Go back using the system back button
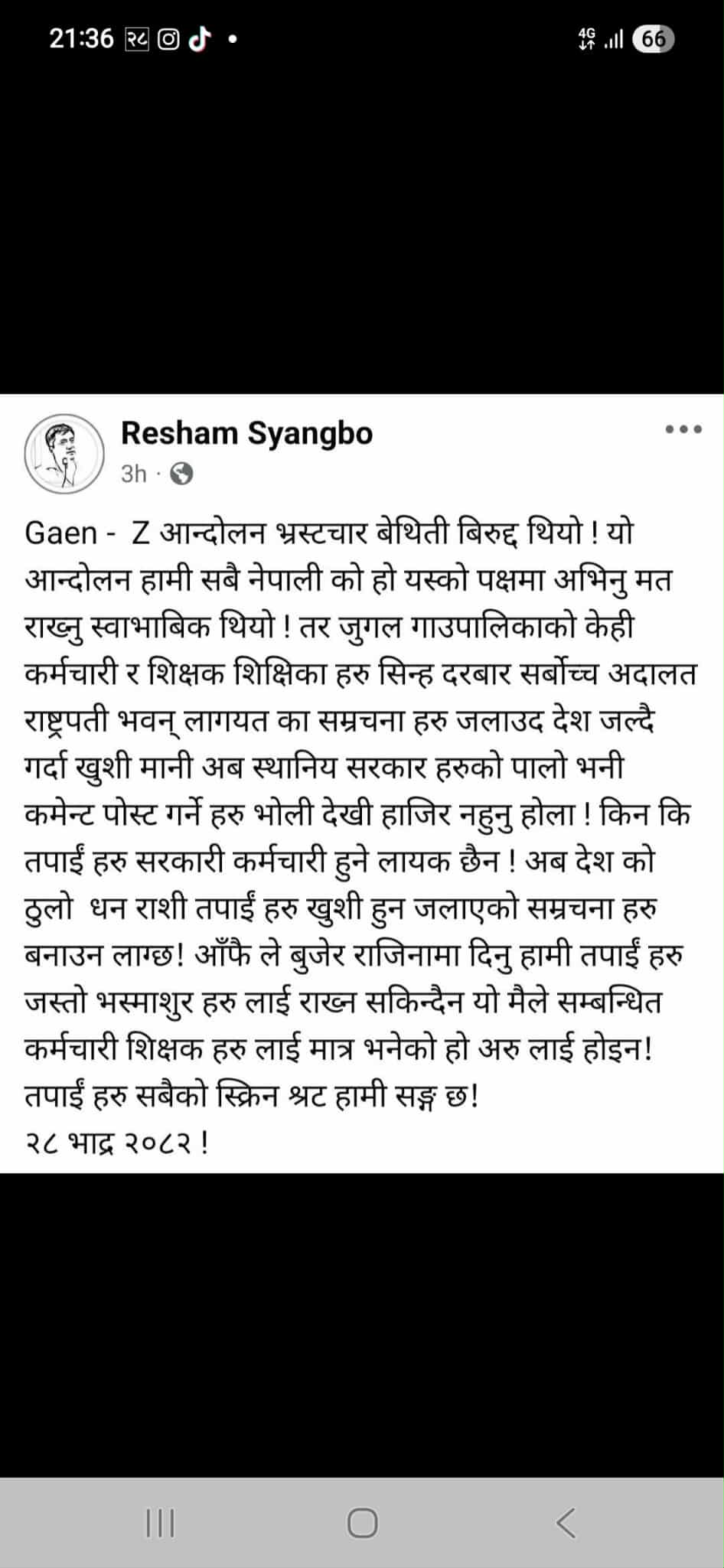Image resolution: width=724 pixels, height=1568 pixels. (x=565, y=1522)
